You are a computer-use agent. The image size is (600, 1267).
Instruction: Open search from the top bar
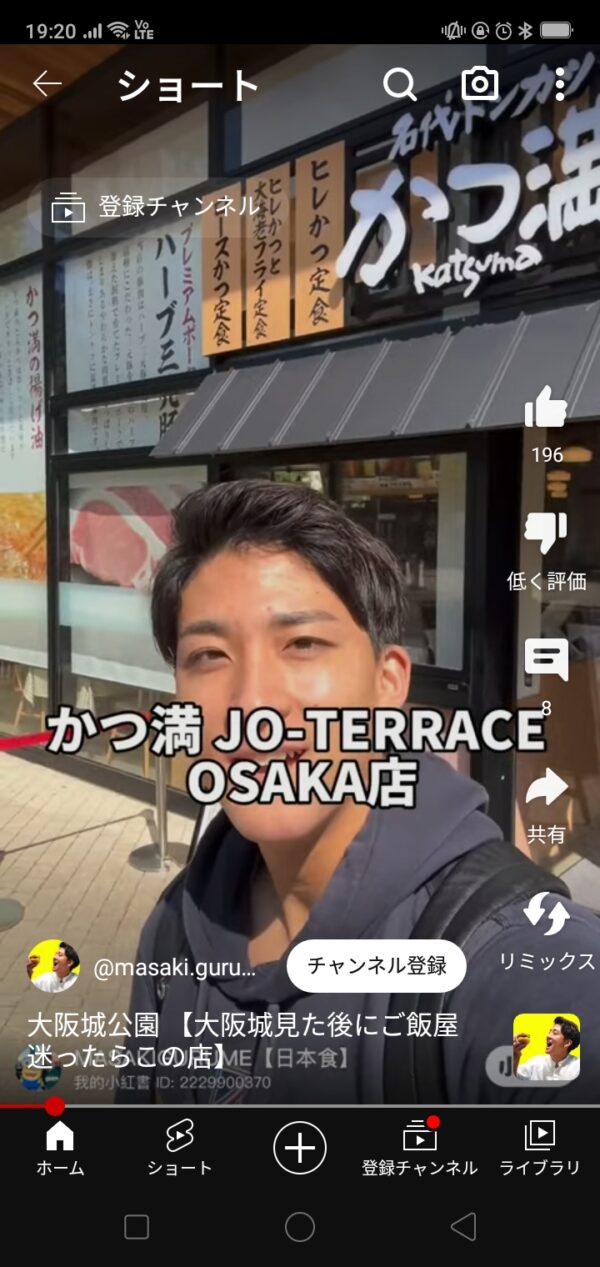coord(400,85)
